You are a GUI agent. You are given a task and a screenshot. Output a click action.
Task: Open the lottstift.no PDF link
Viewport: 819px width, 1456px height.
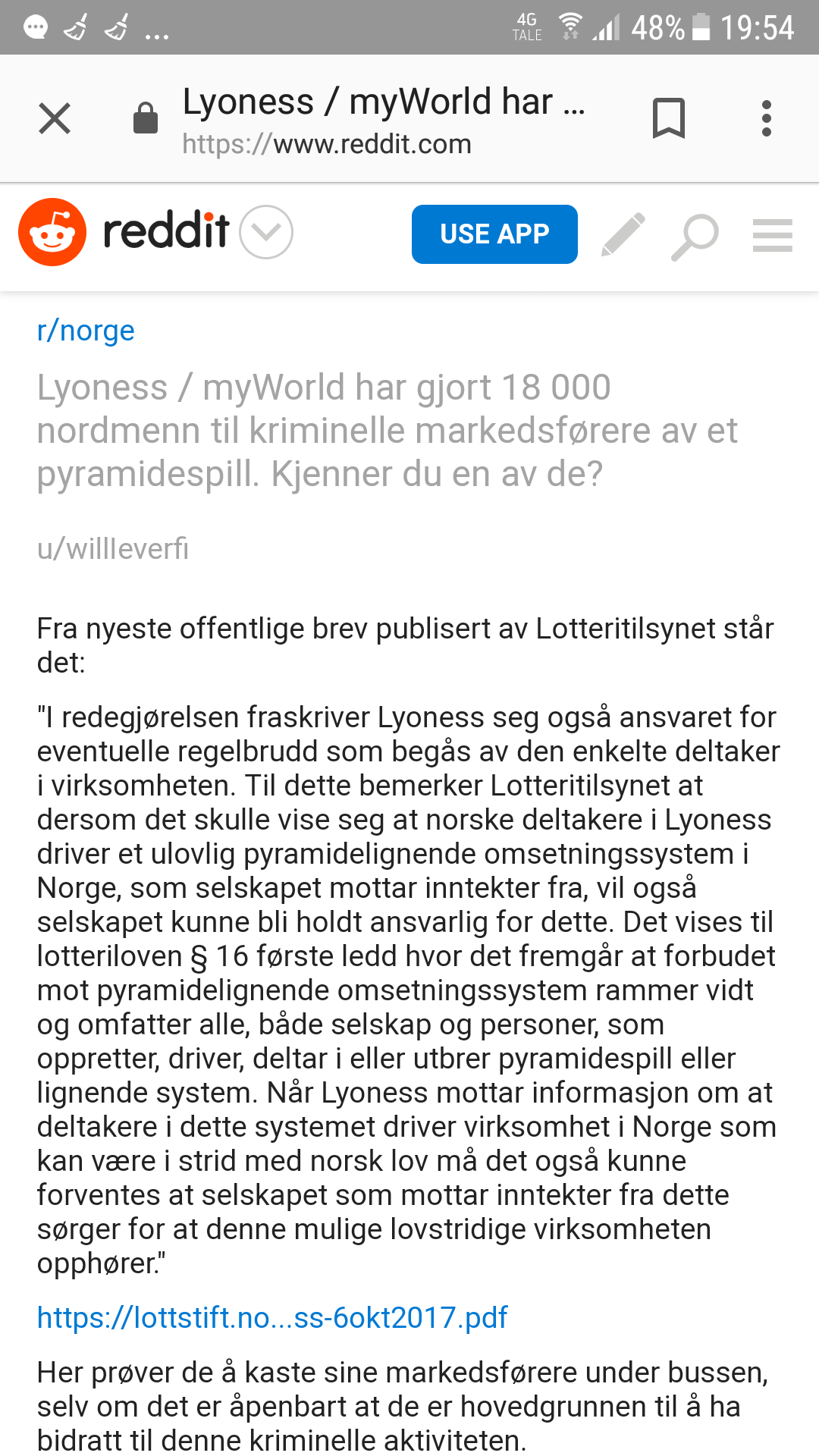point(272,1318)
